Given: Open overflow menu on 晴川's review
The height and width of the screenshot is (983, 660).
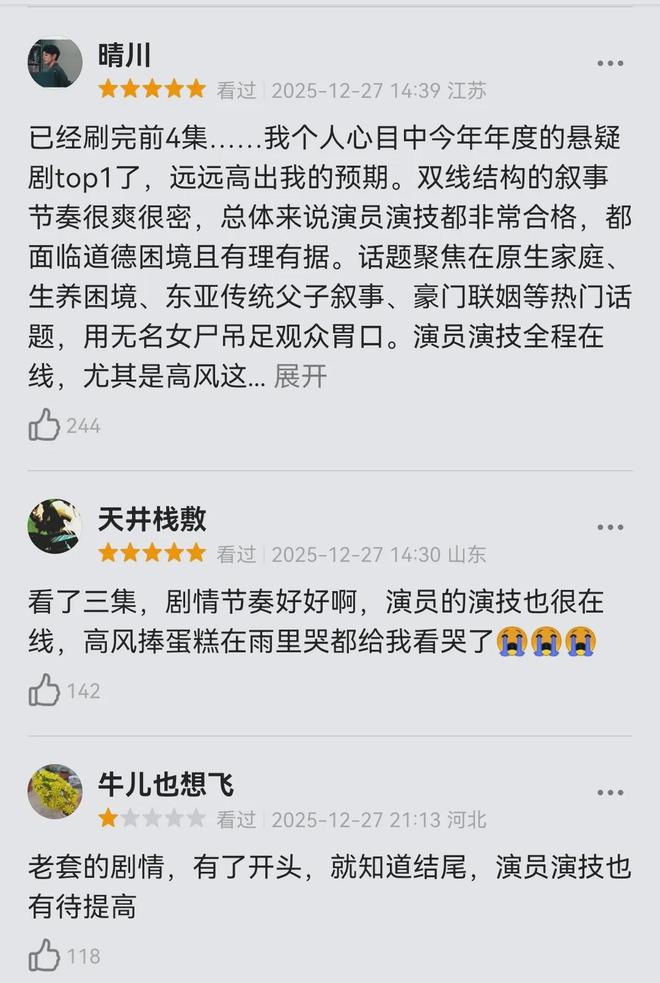Looking at the screenshot, I should coord(610,63).
